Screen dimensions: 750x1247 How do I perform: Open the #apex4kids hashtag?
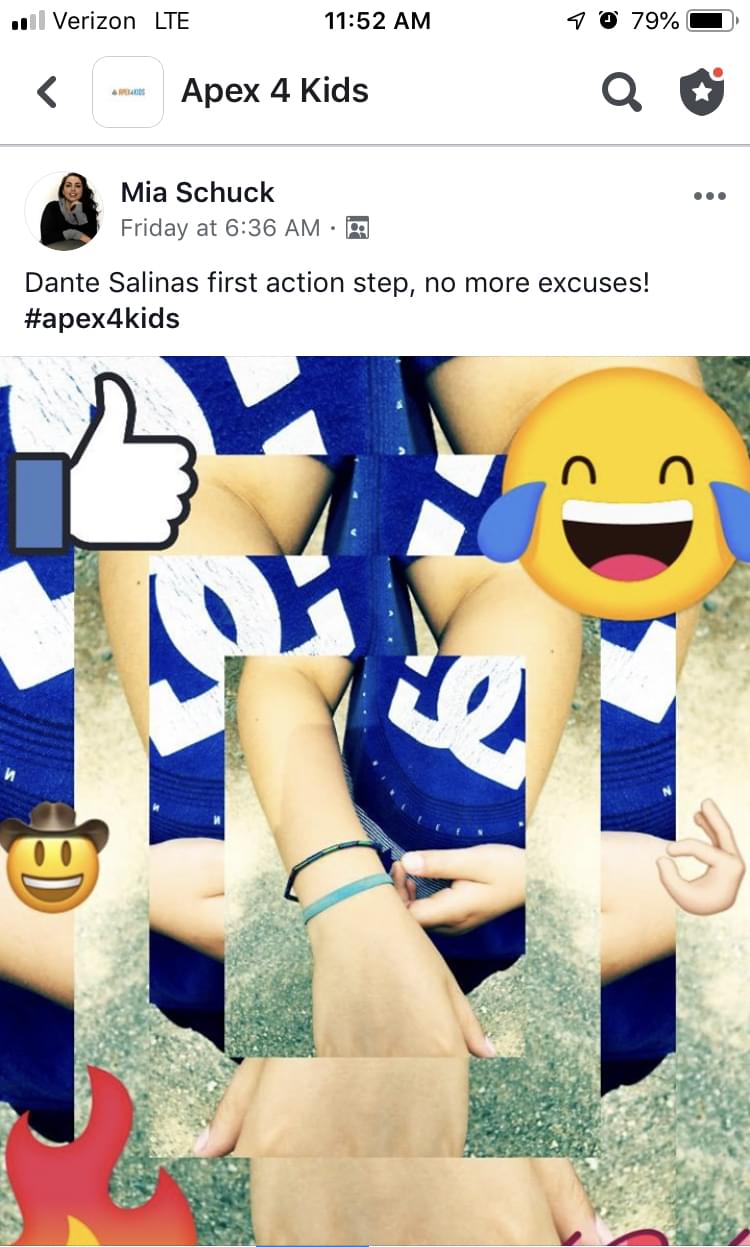102,319
